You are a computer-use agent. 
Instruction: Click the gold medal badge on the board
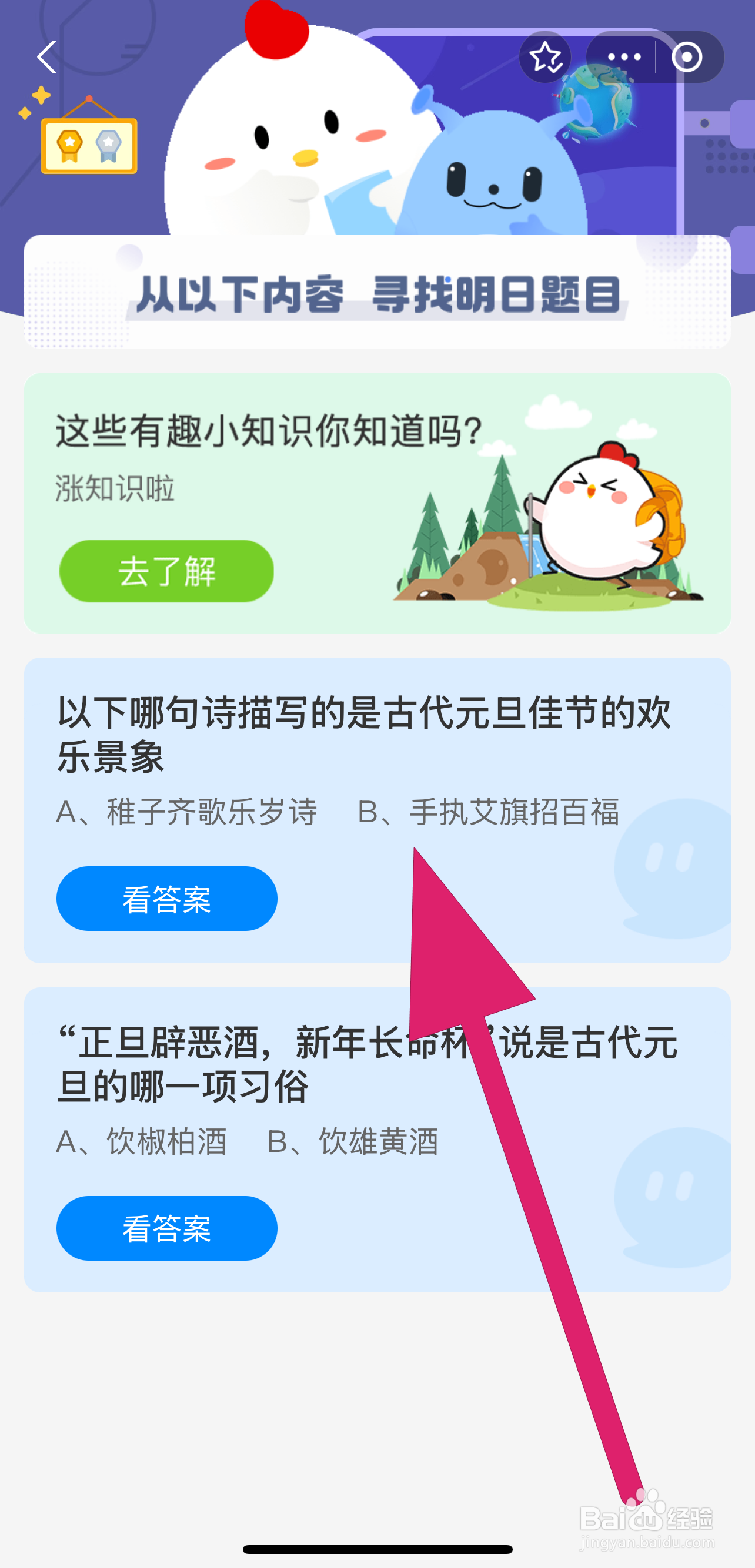71,143
